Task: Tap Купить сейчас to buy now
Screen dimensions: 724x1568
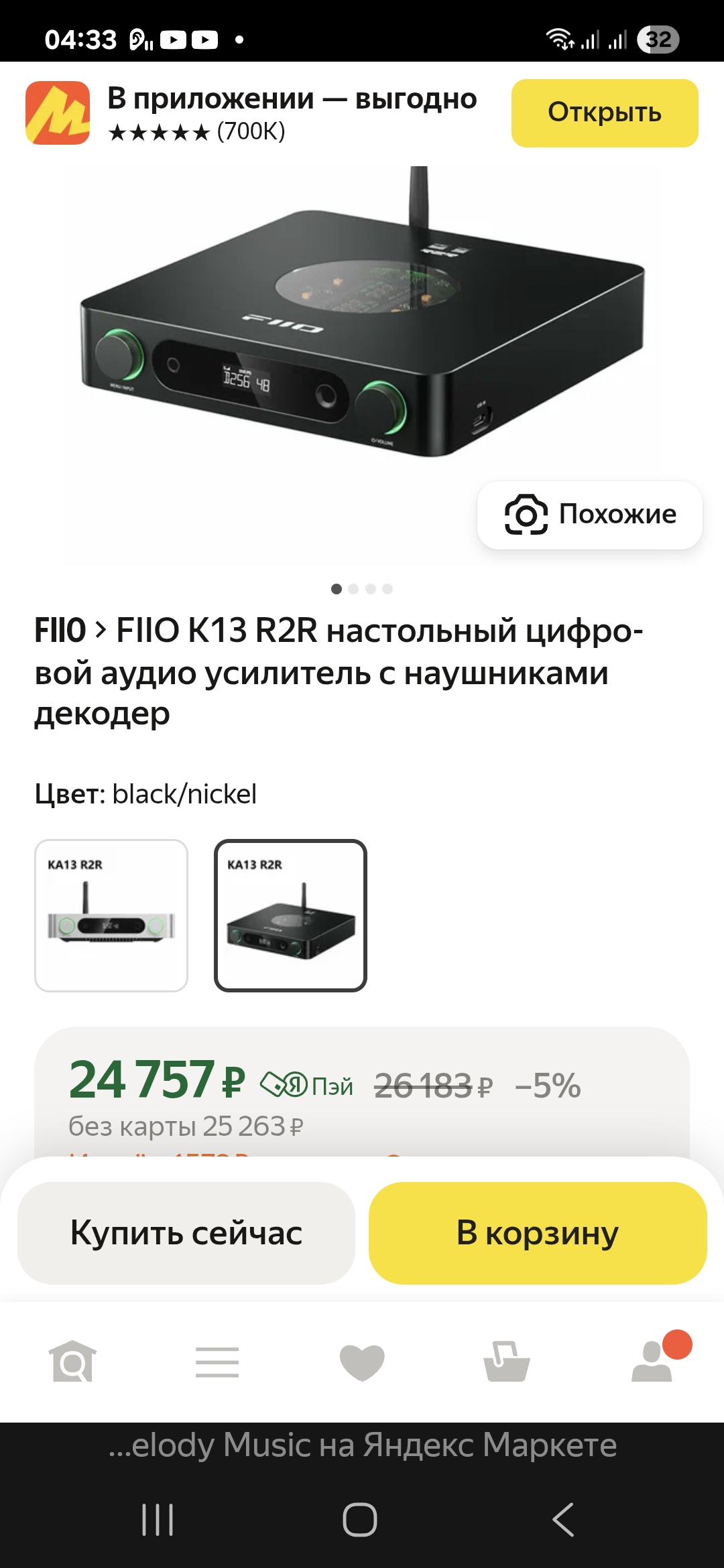Action: (x=186, y=1233)
